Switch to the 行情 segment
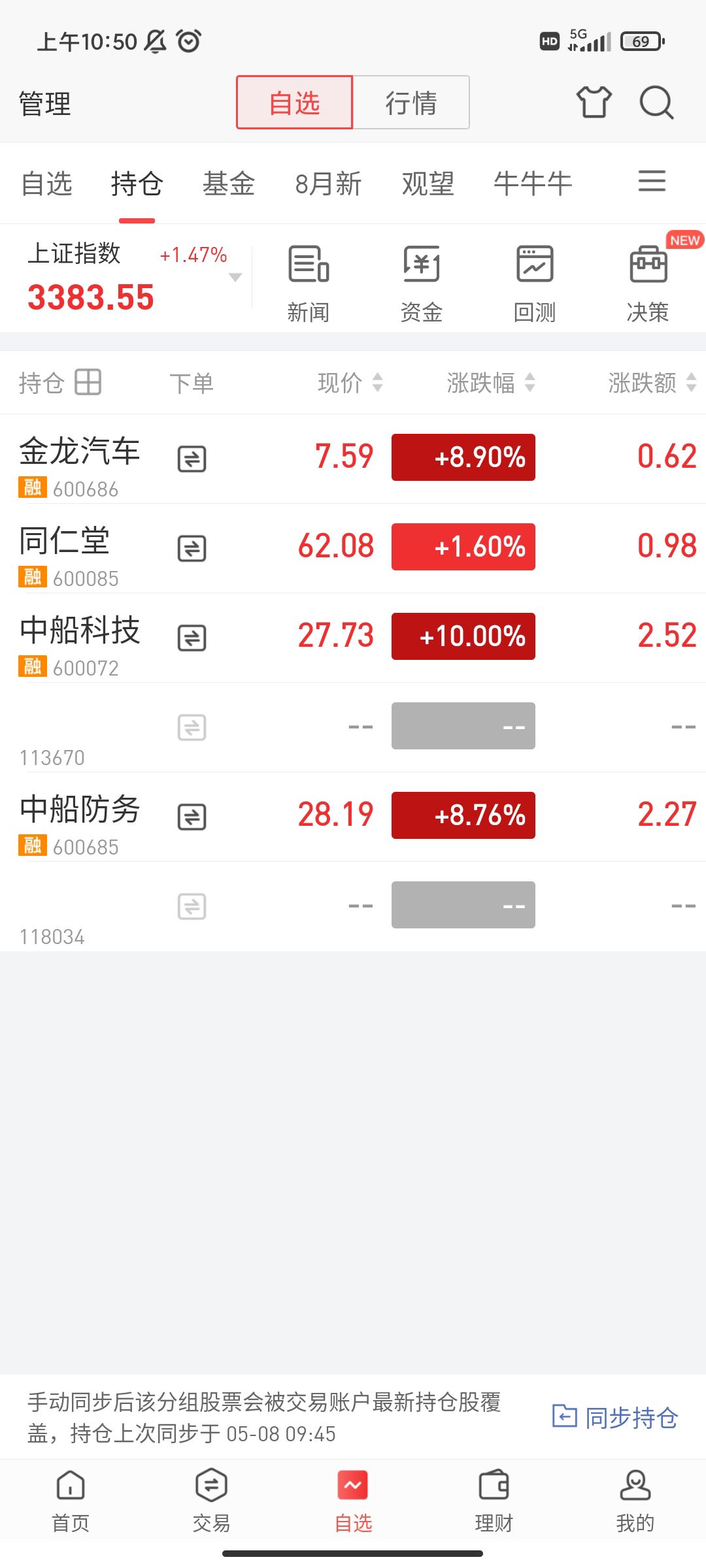 click(411, 103)
